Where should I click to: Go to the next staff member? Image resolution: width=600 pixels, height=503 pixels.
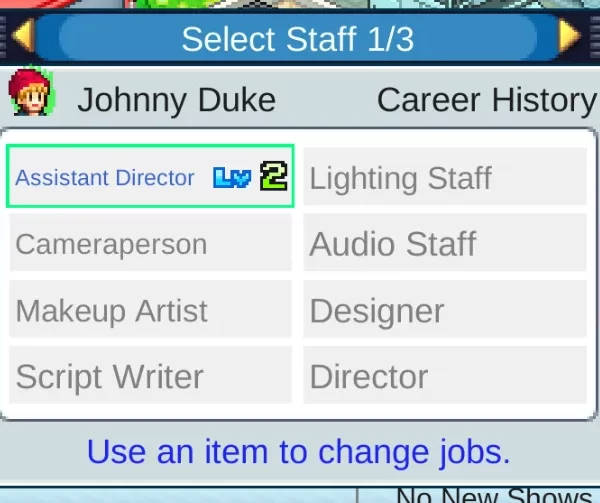click(x=570, y=38)
